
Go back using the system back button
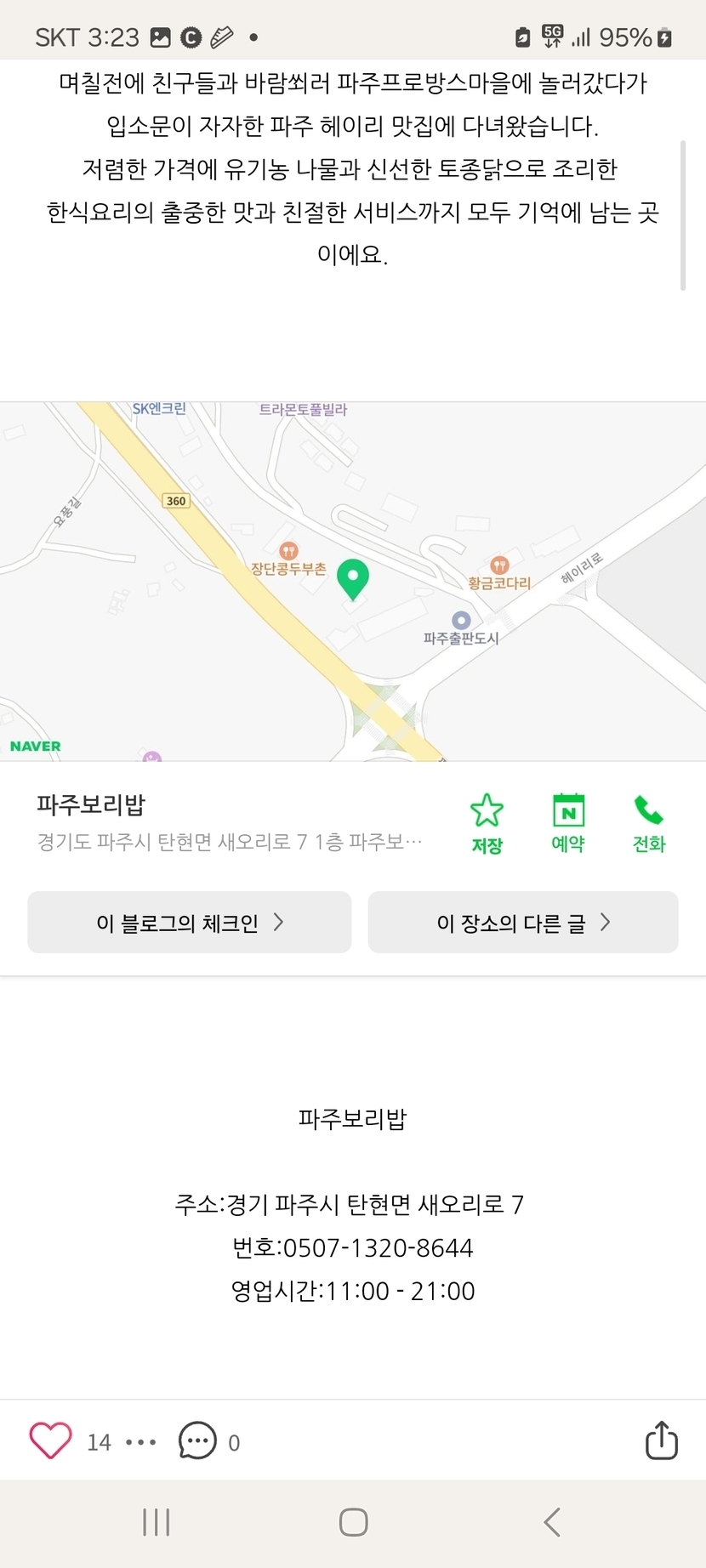(x=552, y=1522)
